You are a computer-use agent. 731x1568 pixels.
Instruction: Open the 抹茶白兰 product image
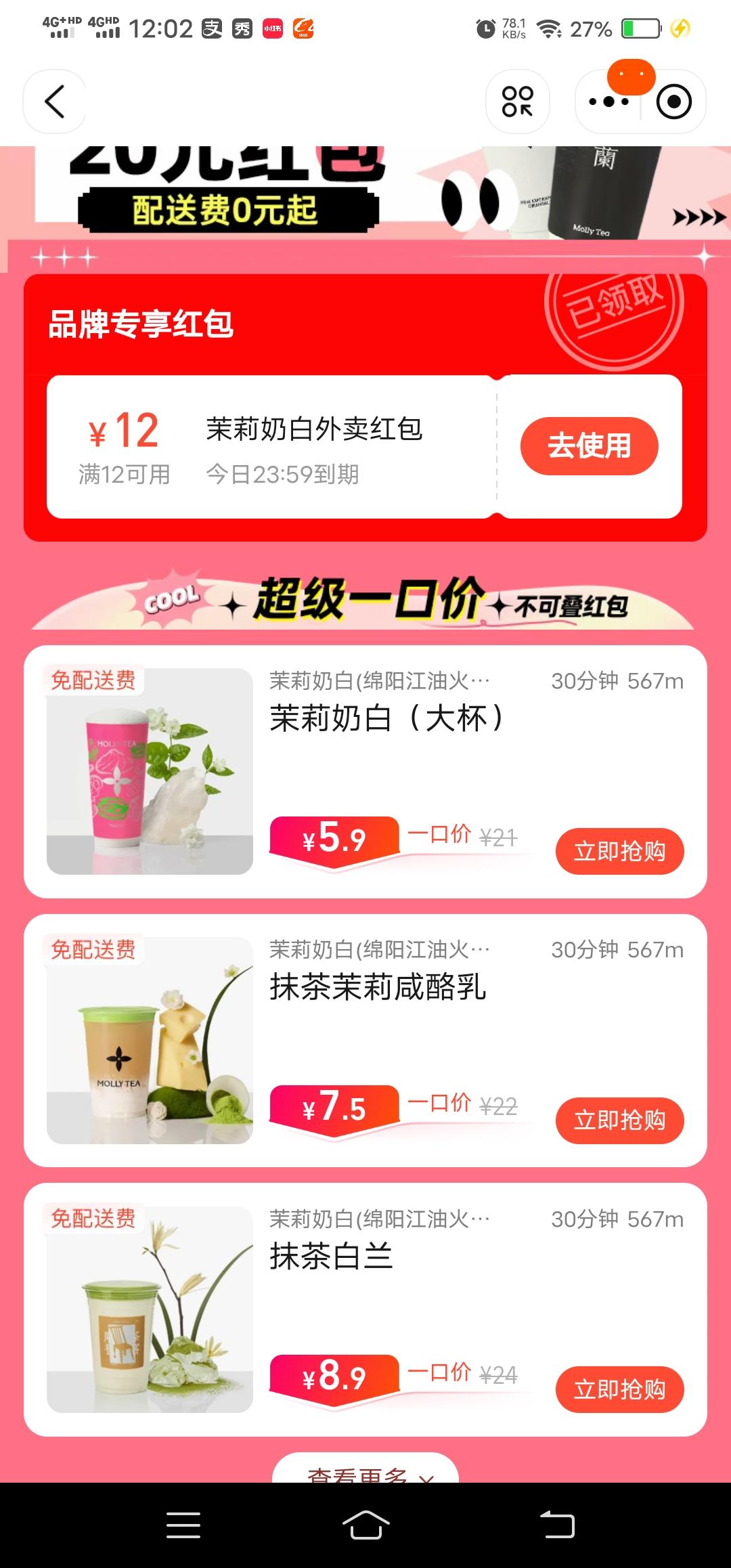pyautogui.click(x=150, y=1309)
